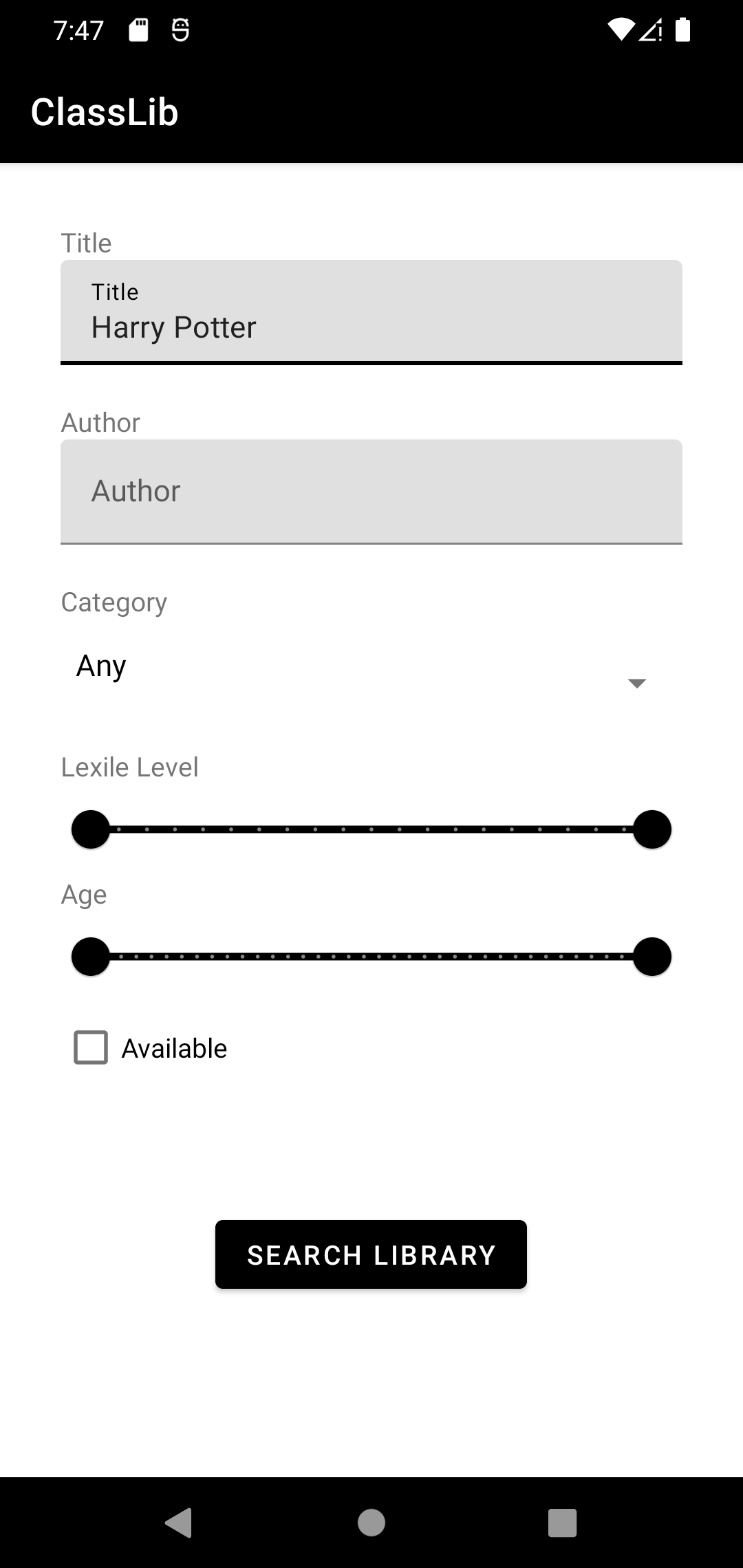Tap the Age slider's right handle
The image size is (743, 1568).
click(652, 957)
